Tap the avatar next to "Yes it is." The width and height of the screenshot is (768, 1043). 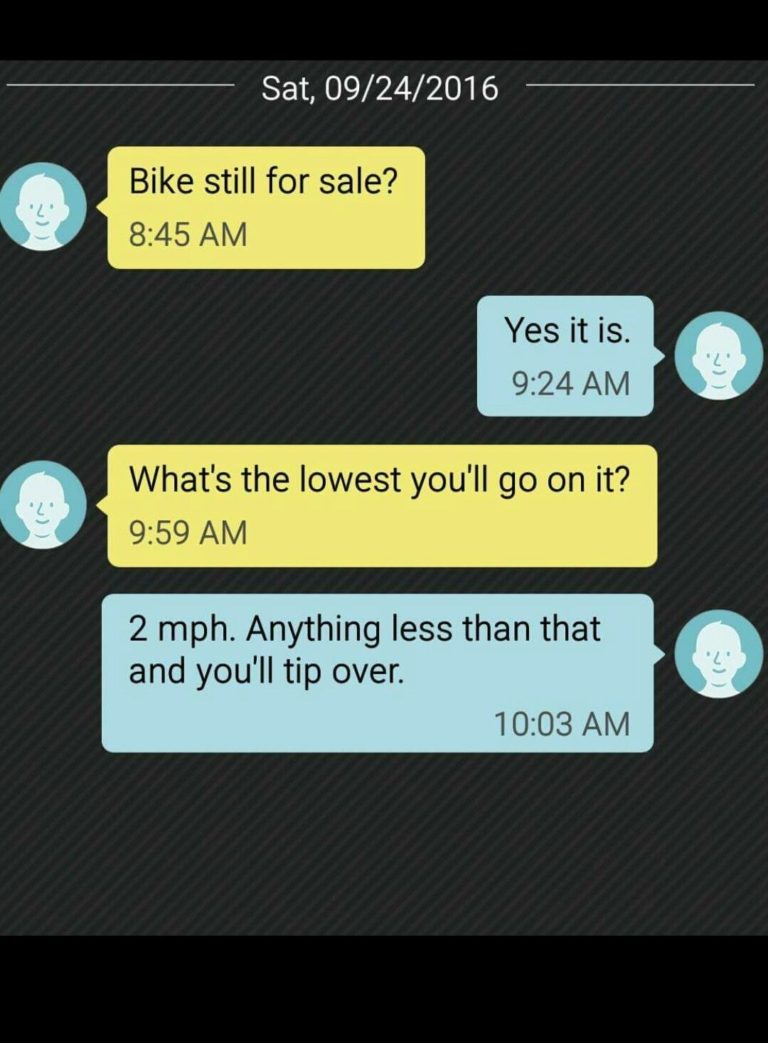[x=718, y=355]
